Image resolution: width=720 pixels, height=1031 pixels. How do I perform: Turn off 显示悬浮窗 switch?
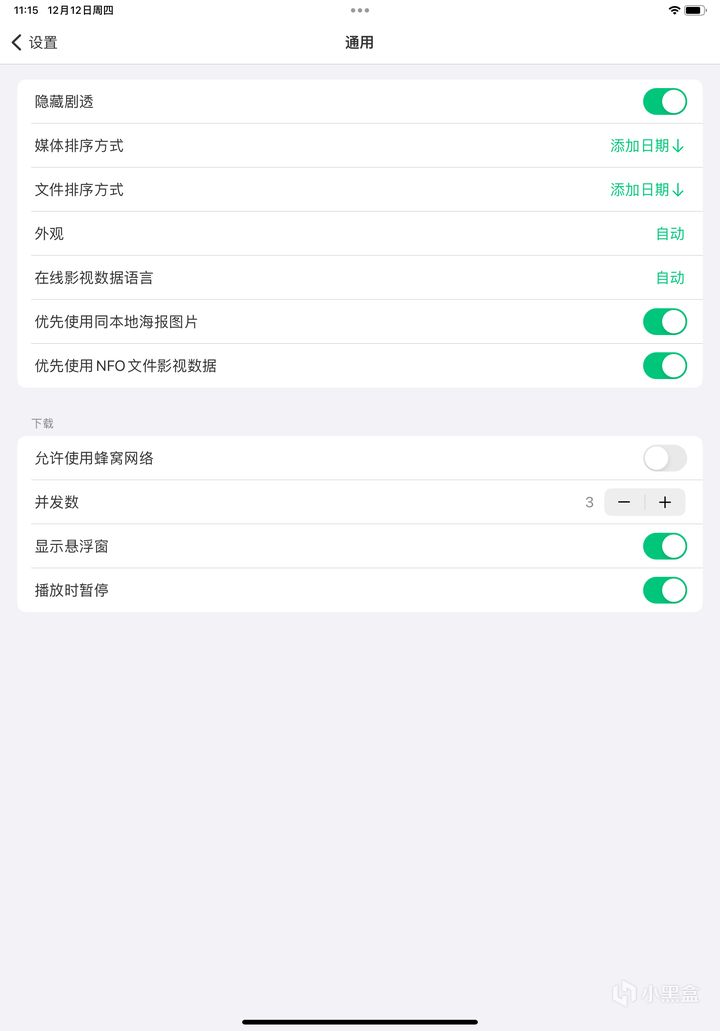664,546
